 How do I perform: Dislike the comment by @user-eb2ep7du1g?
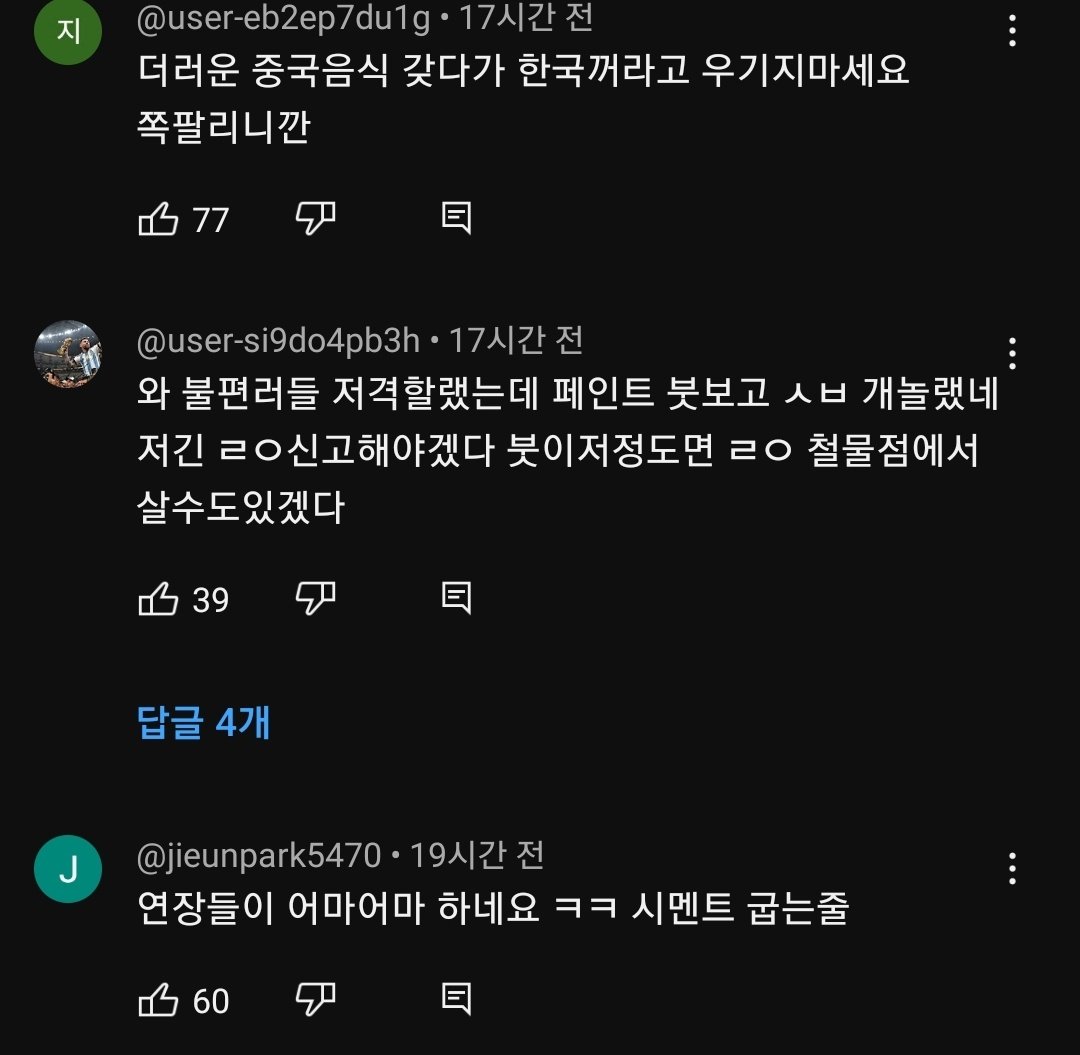pos(316,217)
